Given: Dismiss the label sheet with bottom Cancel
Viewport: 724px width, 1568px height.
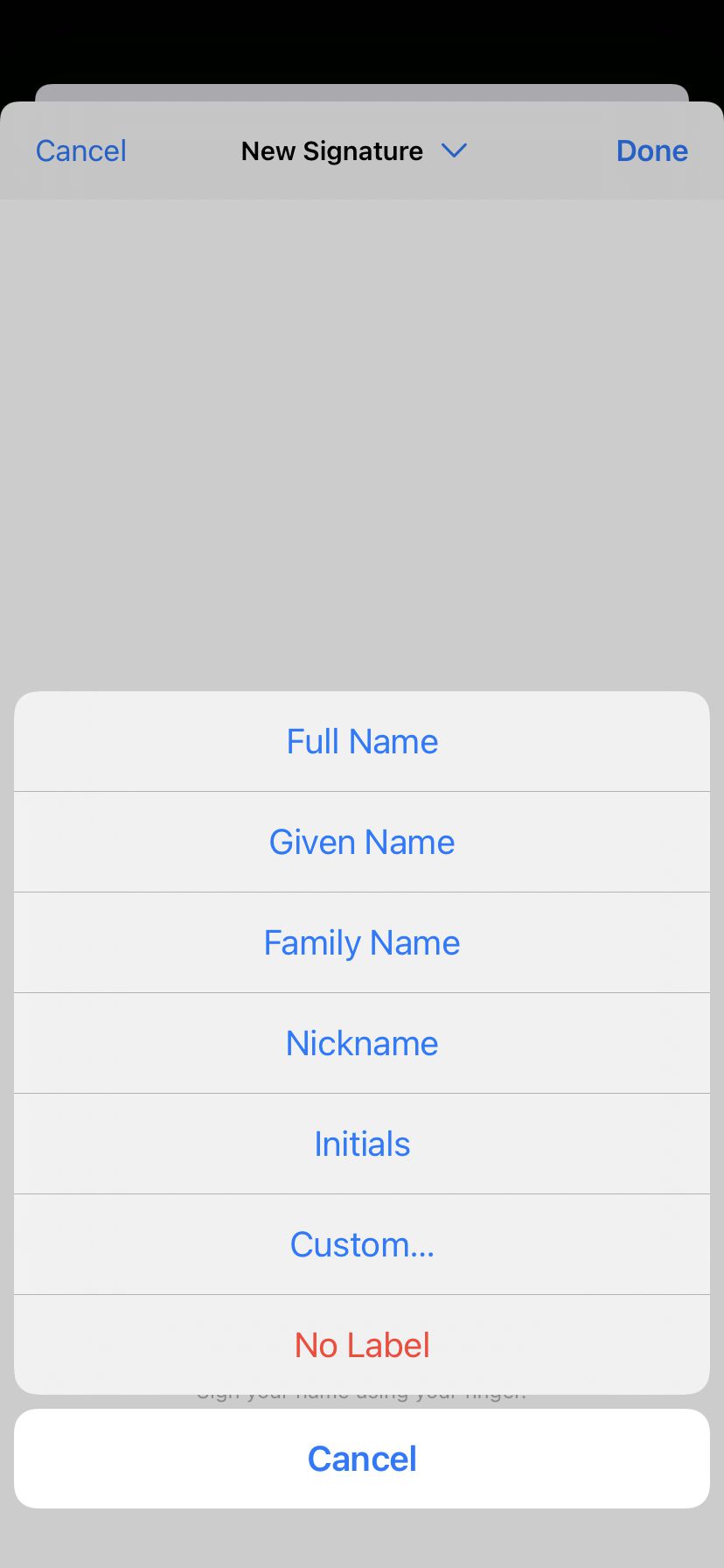Looking at the screenshot, I should click(362, 1459).
